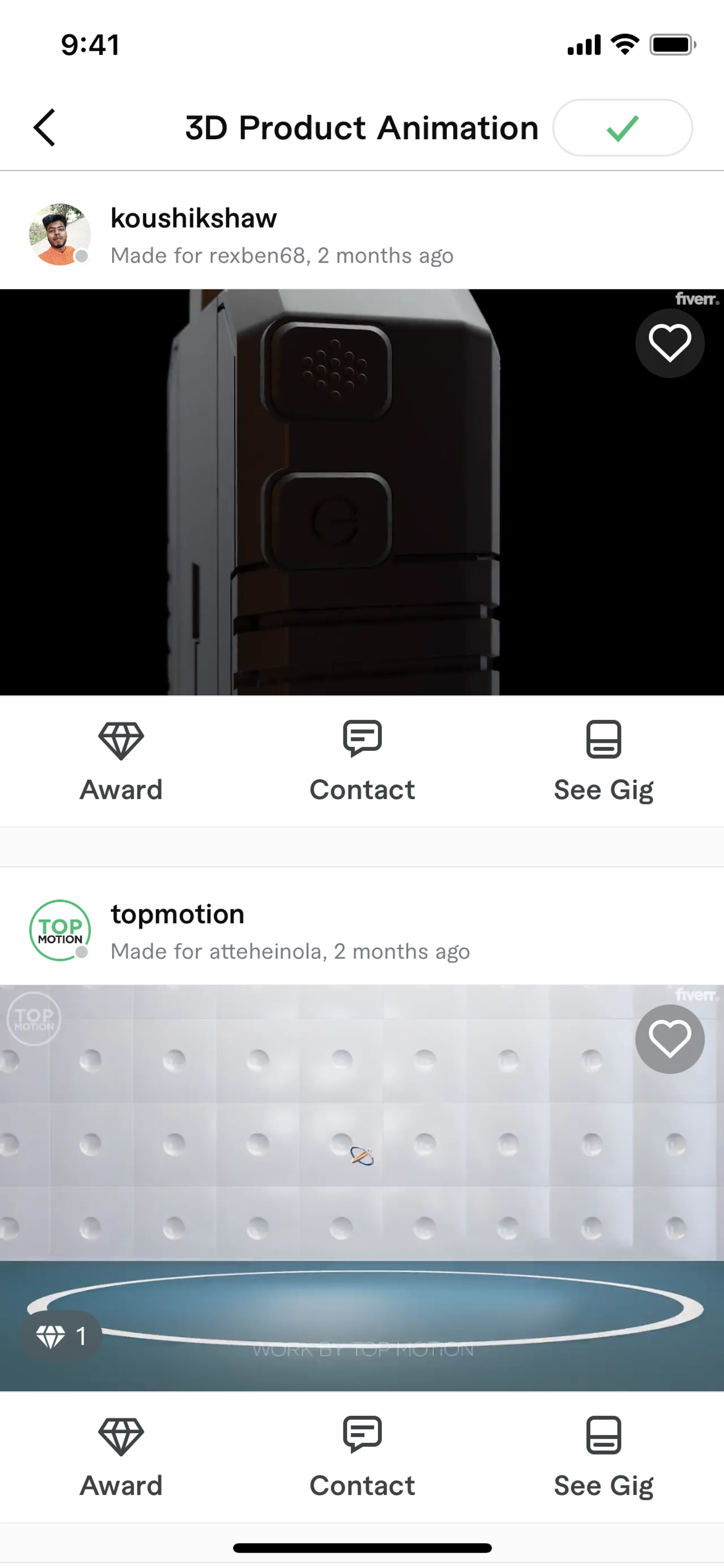
Task: Open topmotion's animation video
Action: pos(362,1187)
